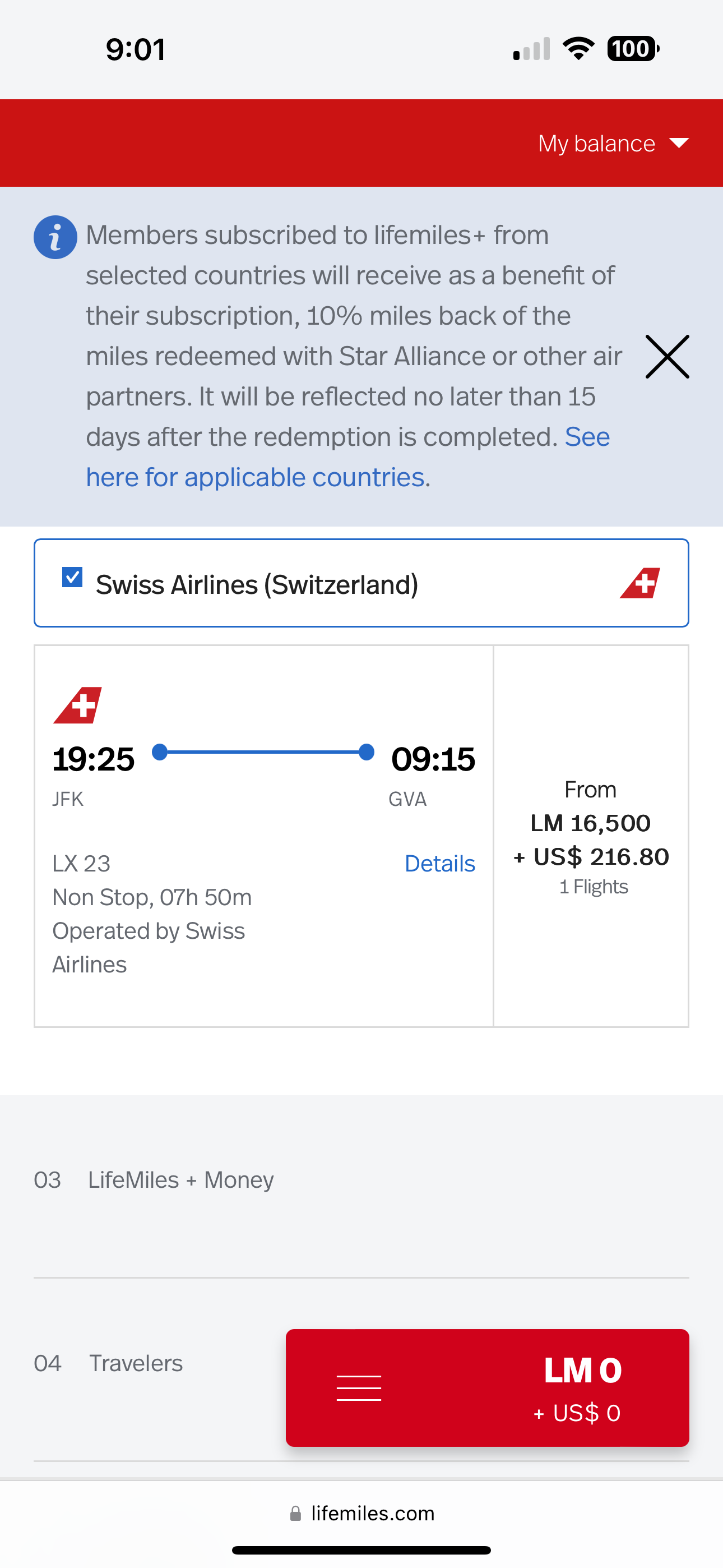Expand the My balance dropdown
Viewport: 723px width, 1568px height.
point(613,144)
